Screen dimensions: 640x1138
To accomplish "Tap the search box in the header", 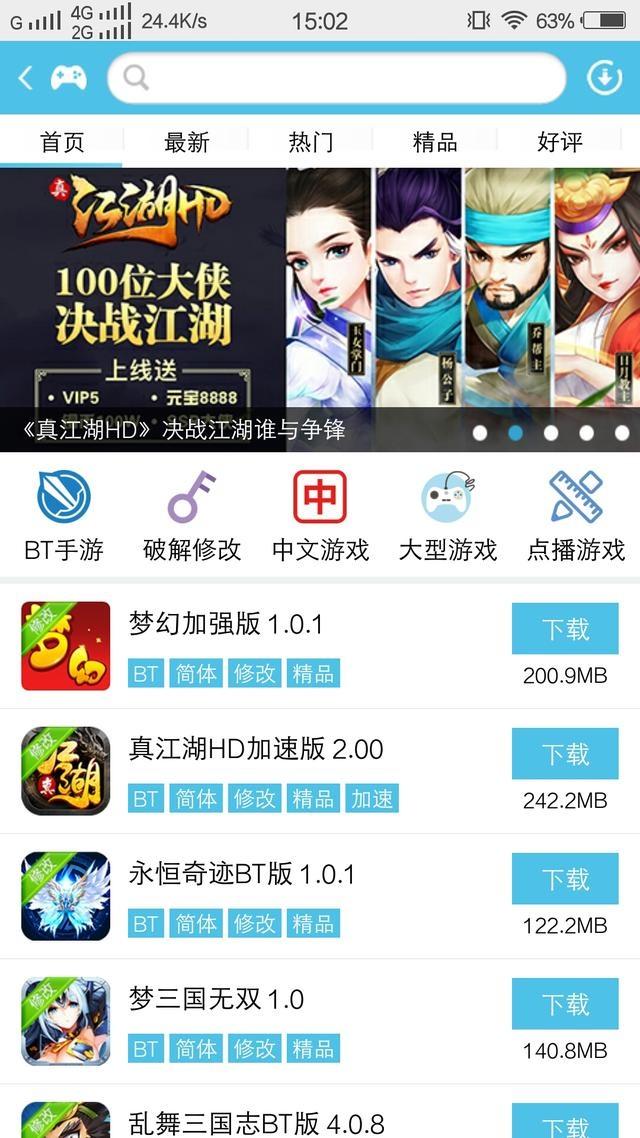I will click(336, 78).
